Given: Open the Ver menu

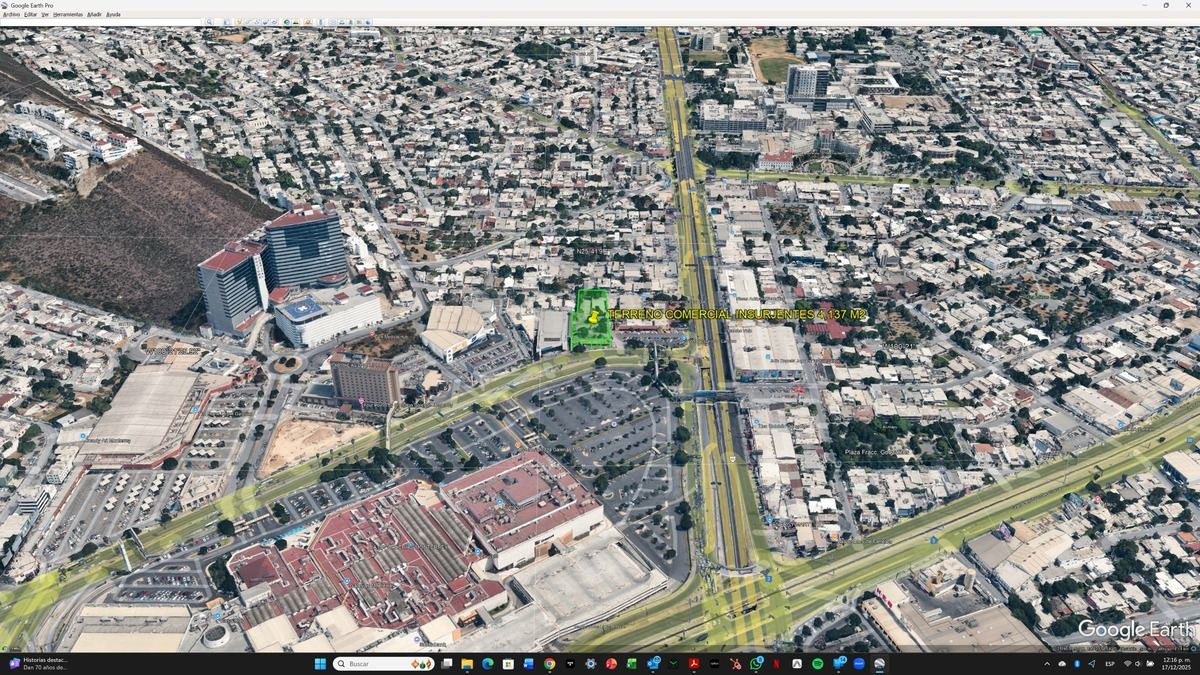Looking at the screenshot, I should click(x=45, y=14).
